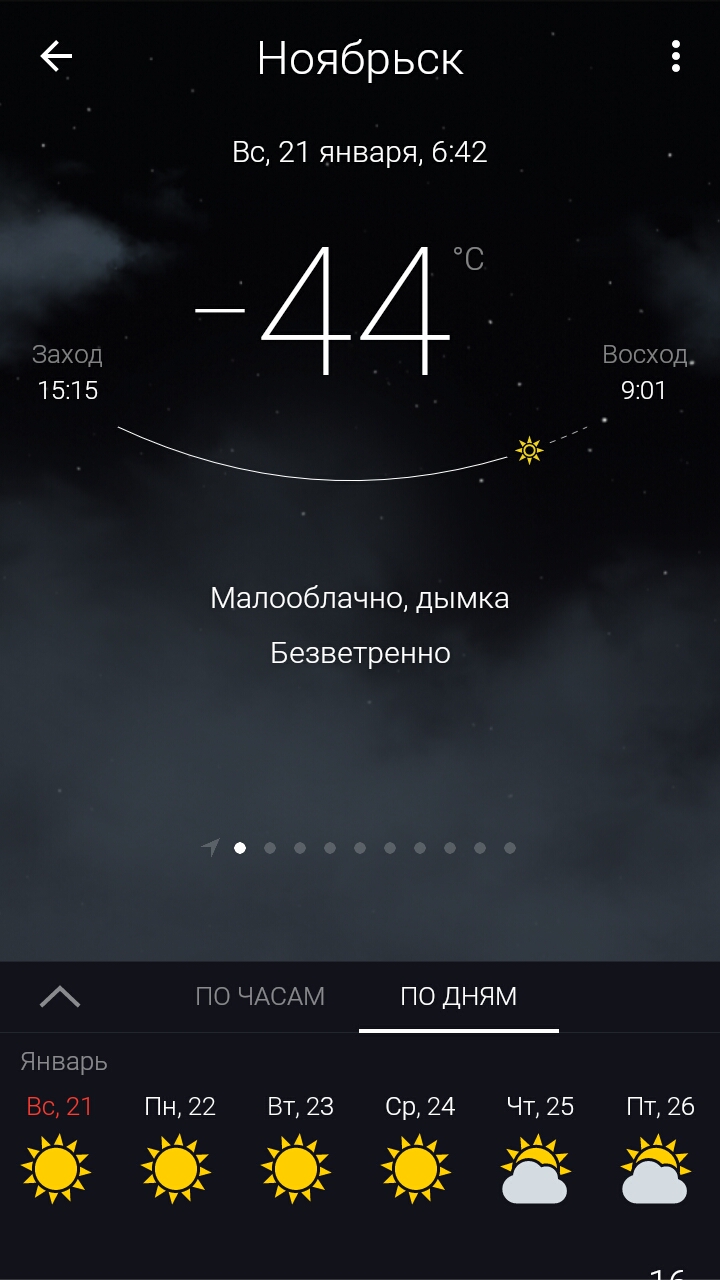Tap the current-location arrow in the page indicator
Viewport: 720px width, 1280px height.
pos(210,848)
